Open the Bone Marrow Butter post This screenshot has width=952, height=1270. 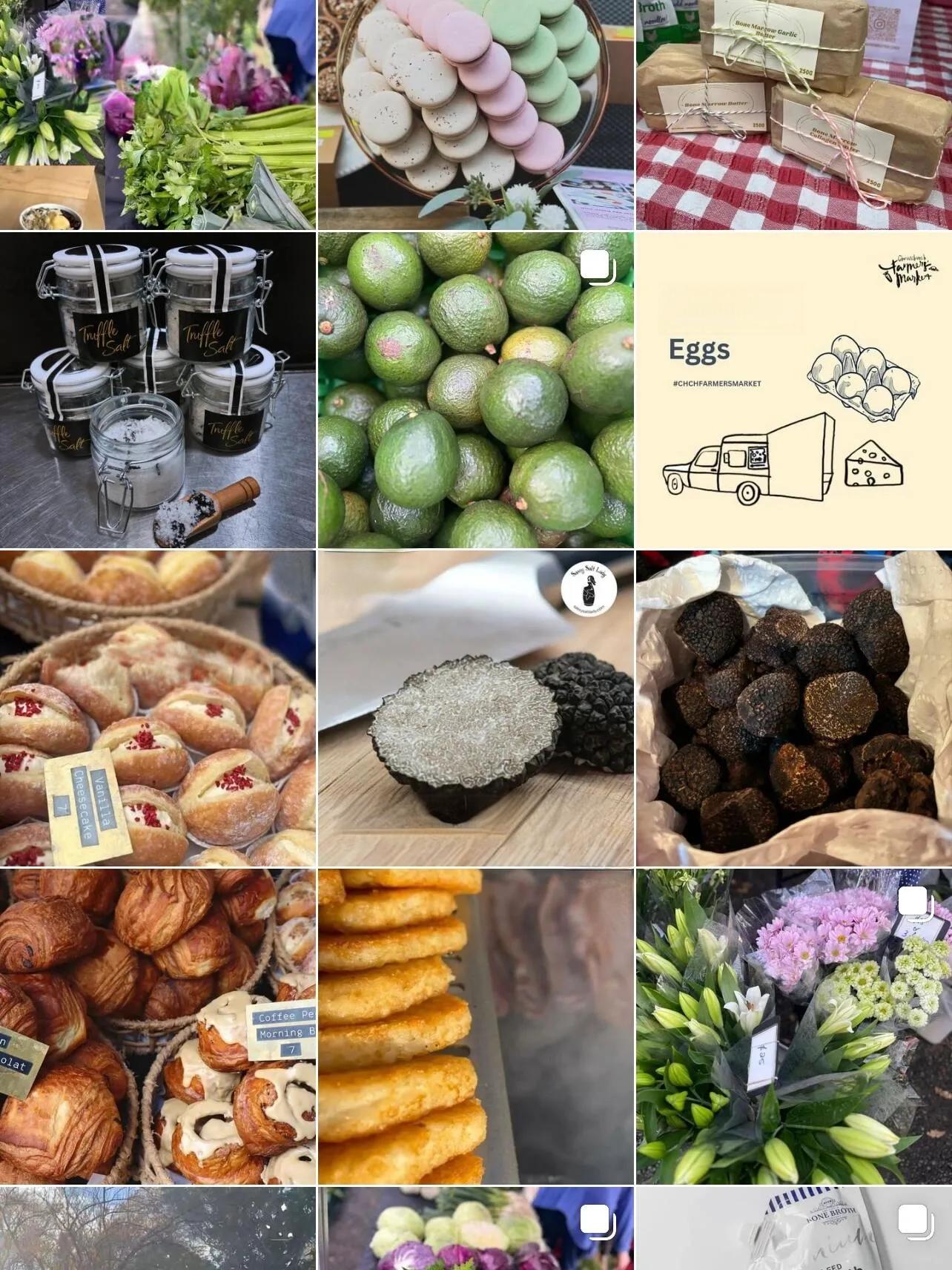[x=793, y=114]
